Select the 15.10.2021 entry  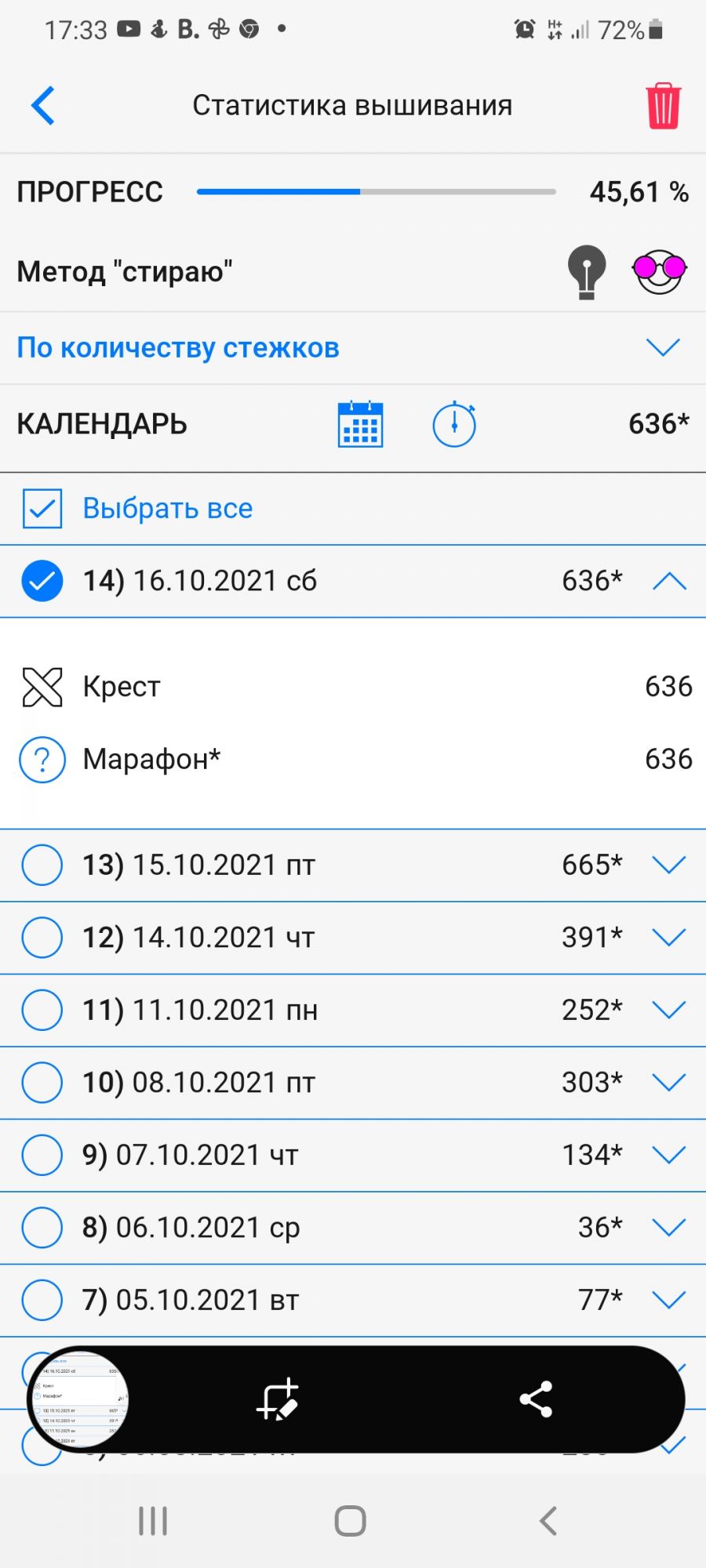pos(42,865)
